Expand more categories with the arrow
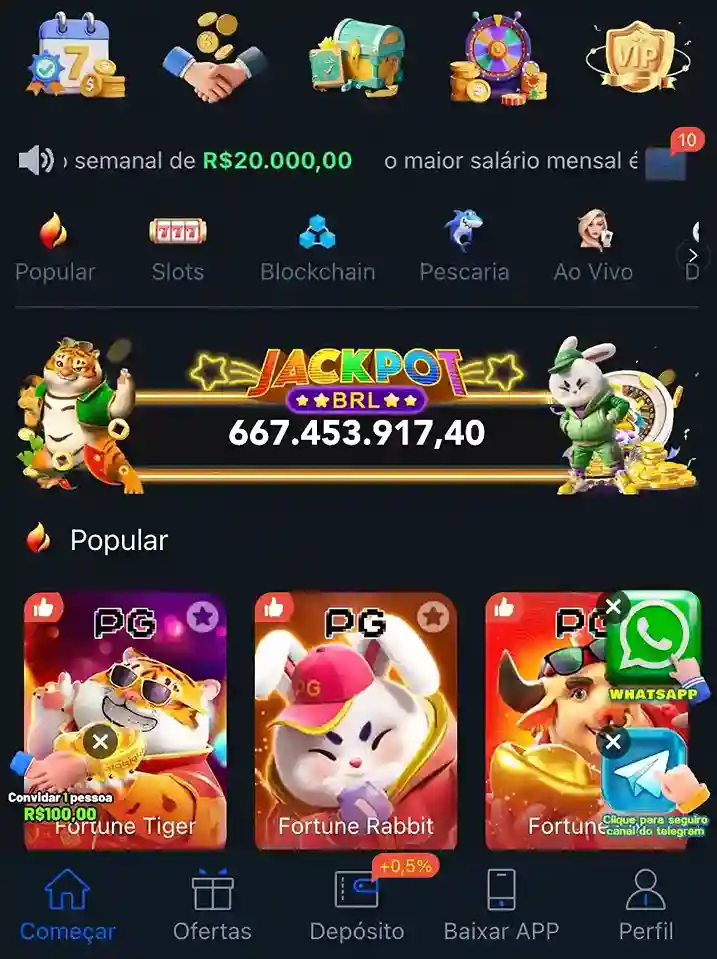 tap(693, 255)
